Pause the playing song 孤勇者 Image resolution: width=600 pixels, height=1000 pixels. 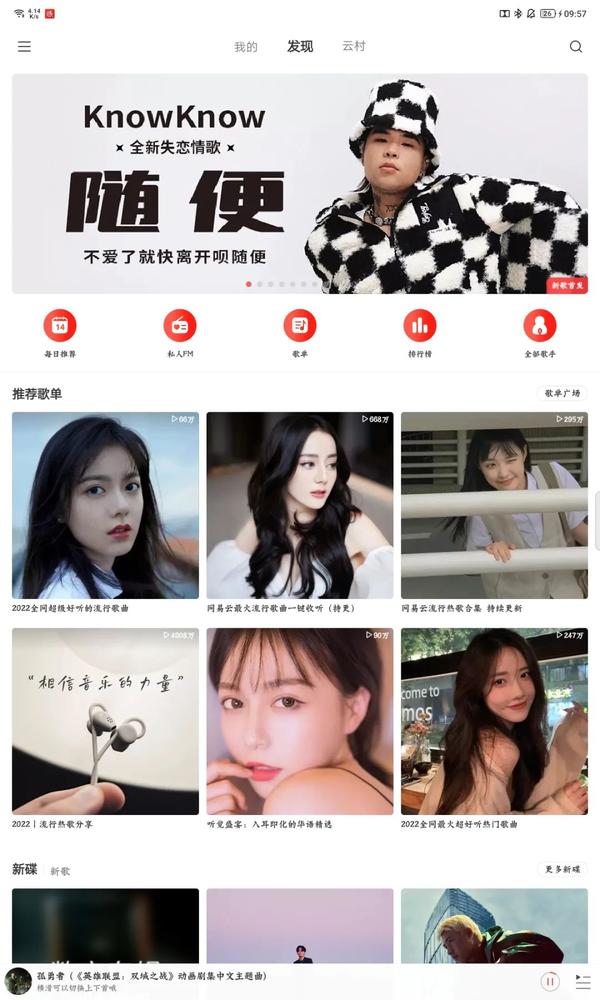coord(549,981)
